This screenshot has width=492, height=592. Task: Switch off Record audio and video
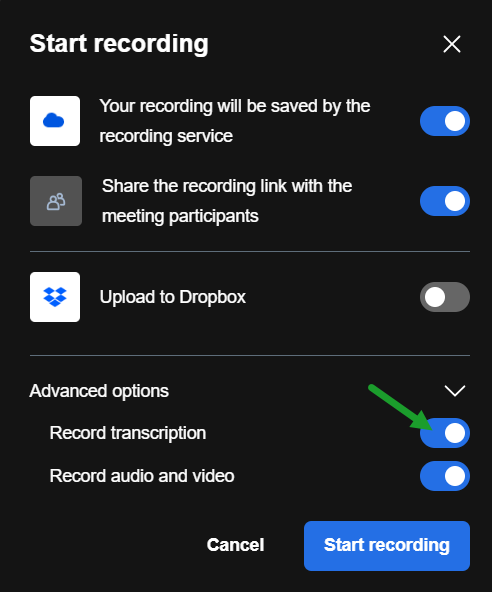point(445,476)
